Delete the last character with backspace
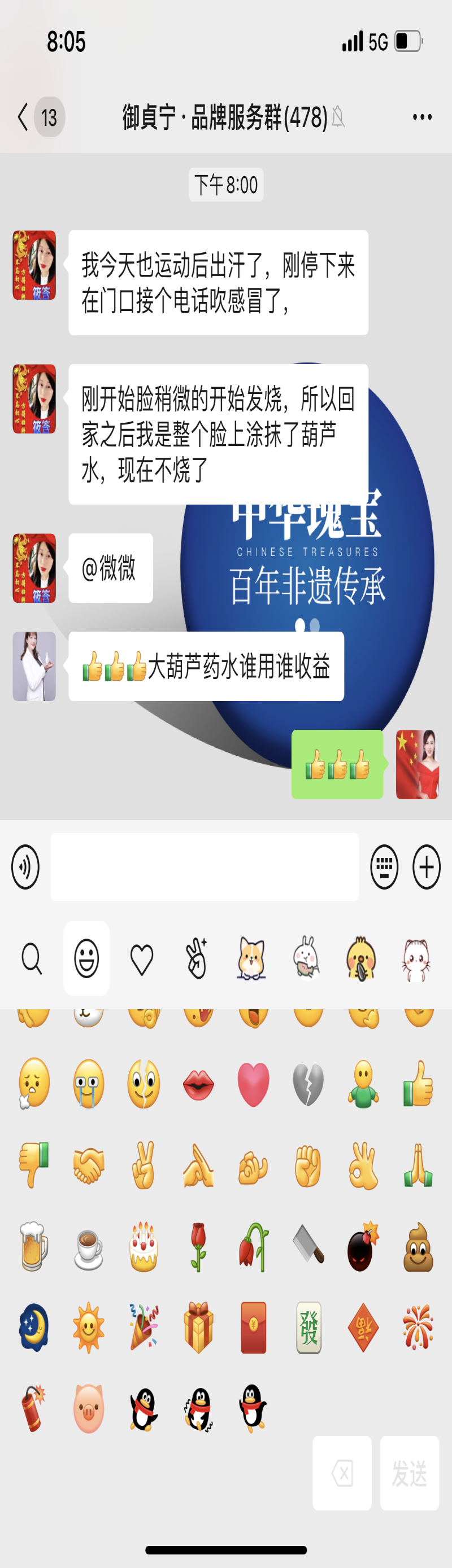Image resolution: width=452 pixels, height=1568 pixels. point(342,1474)
